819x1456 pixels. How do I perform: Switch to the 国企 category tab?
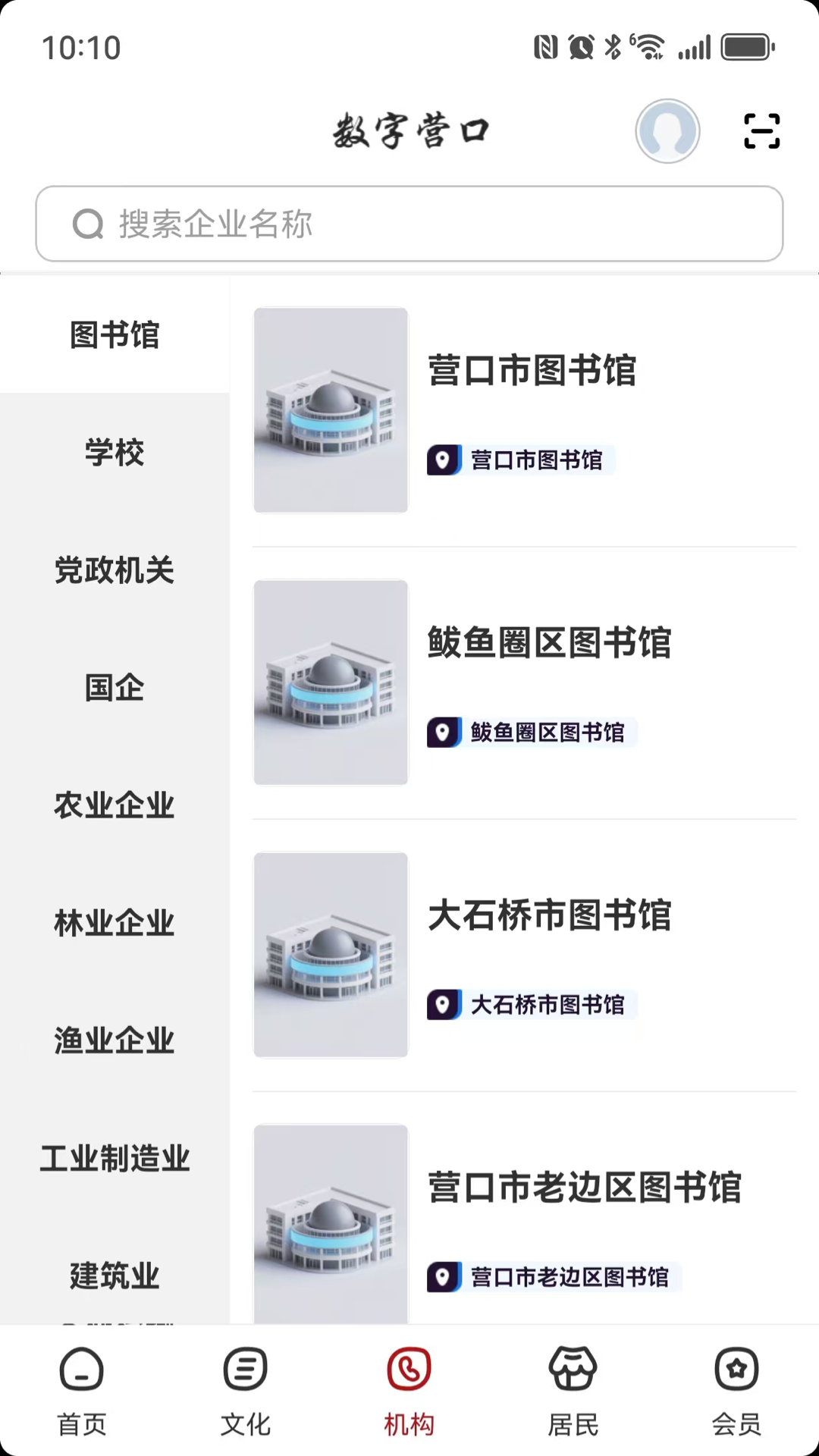pyautogui.click(x=115, y=688)
